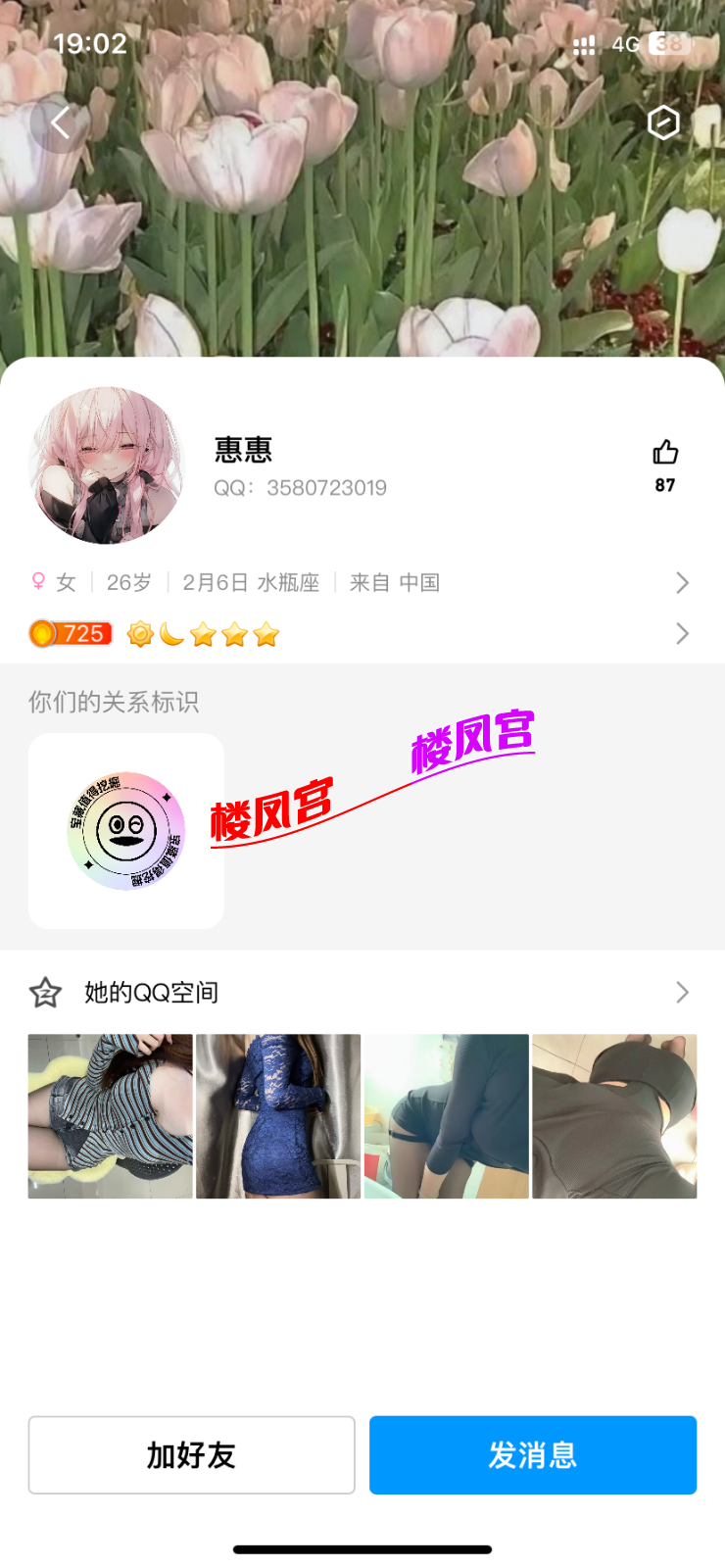View the blue lace dress photo

point(278,1116)
